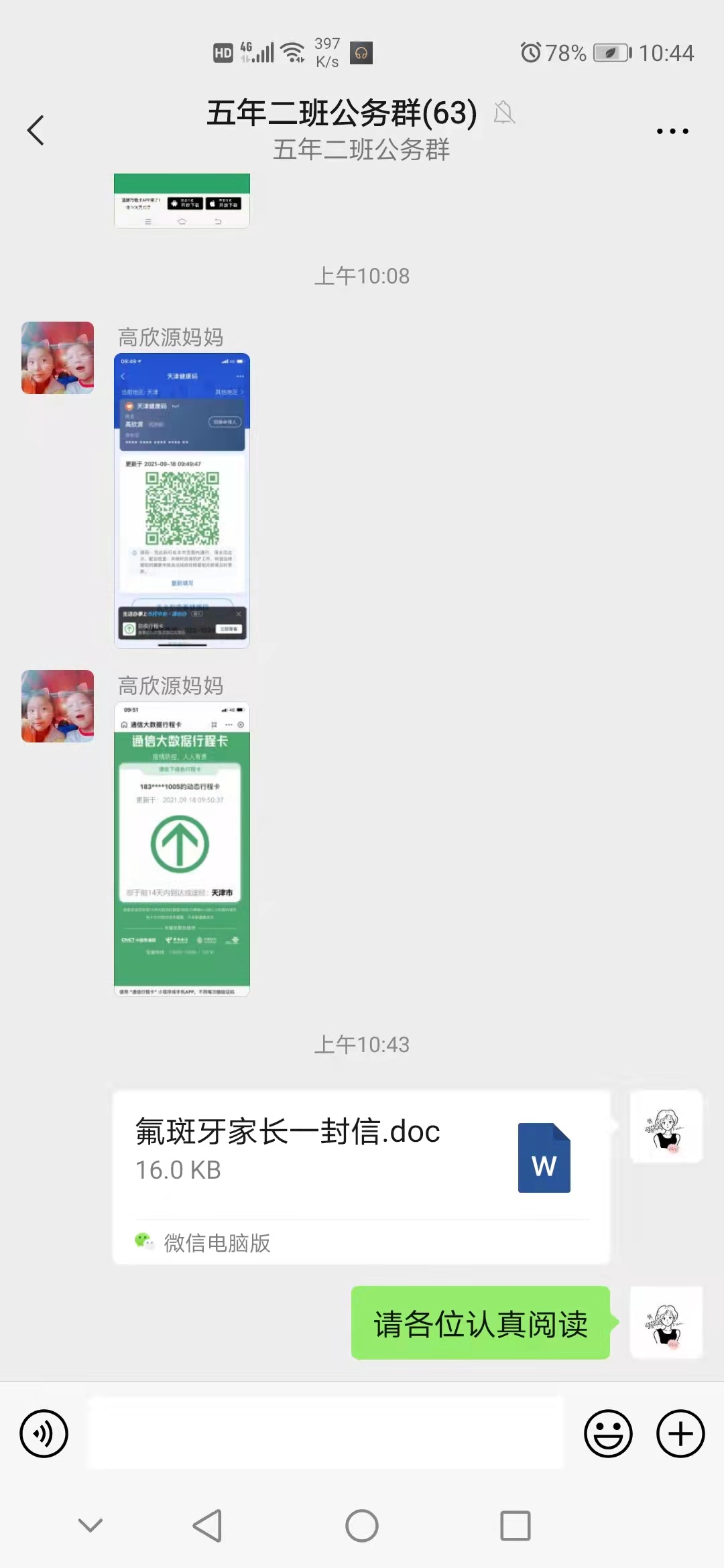View the 天津健康码 screenshot image
The width and height of the screenshot is (724, 1568).
click(182, 500)
